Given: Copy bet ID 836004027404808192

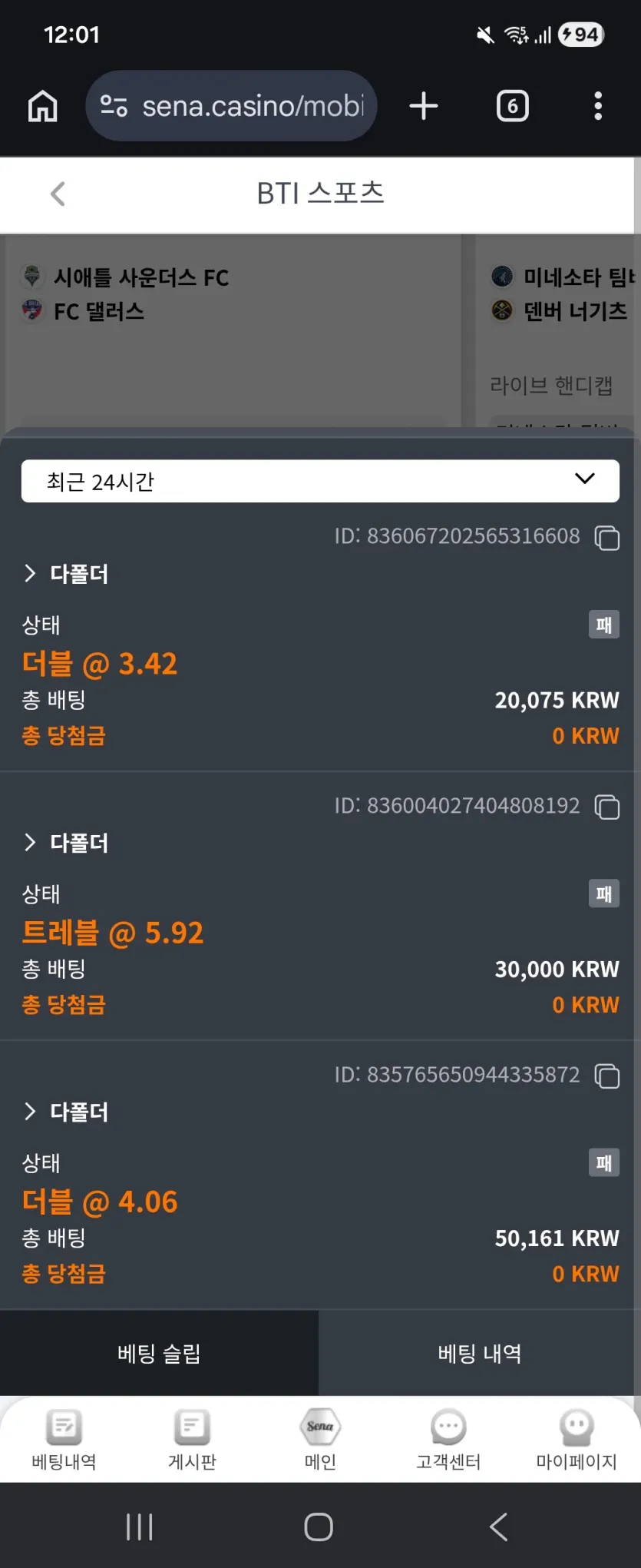Looking at the screenshot, I should (x=607, y=807).
